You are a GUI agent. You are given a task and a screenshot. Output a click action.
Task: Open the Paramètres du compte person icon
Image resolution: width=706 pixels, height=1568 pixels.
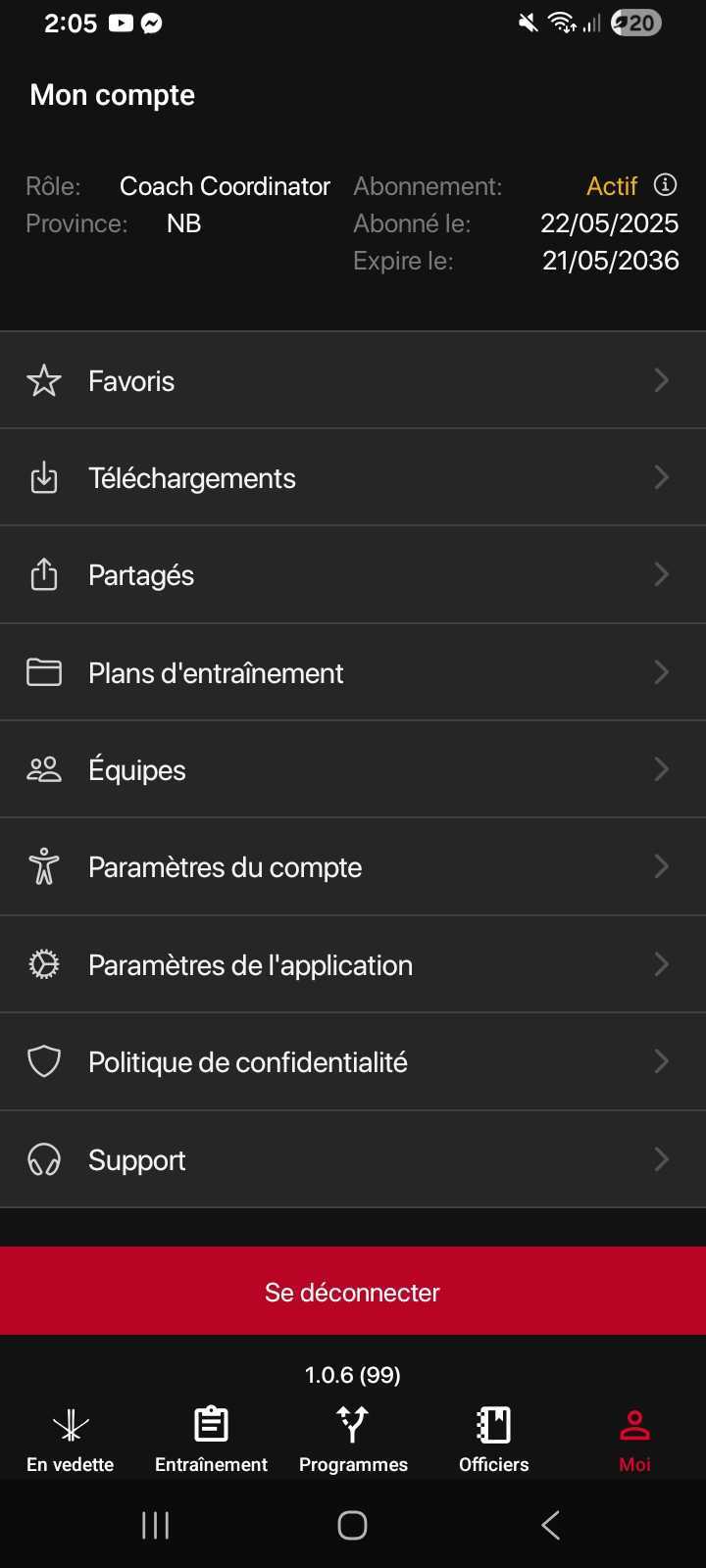[x=43, y=866]
